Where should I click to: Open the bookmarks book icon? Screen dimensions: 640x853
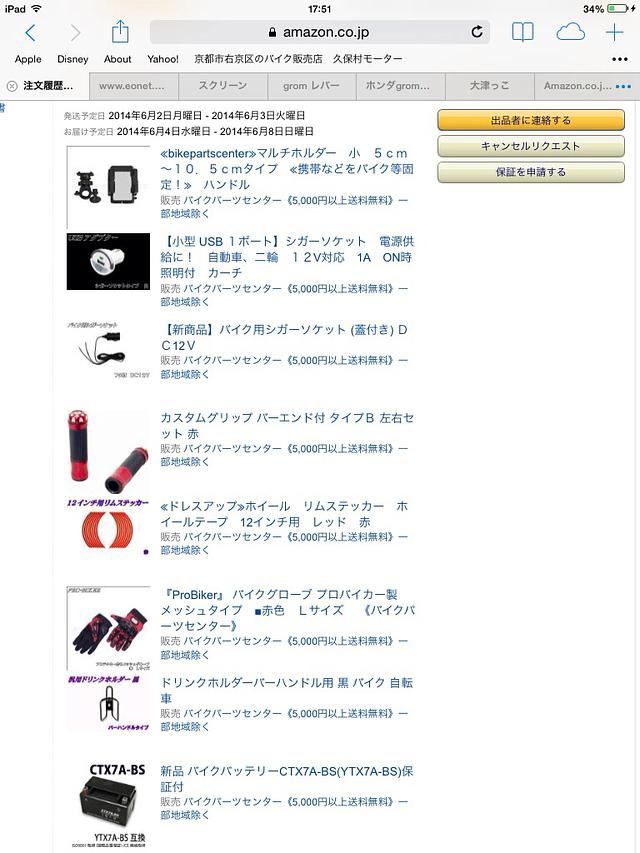pyautogui.click(x=523, y=32)
